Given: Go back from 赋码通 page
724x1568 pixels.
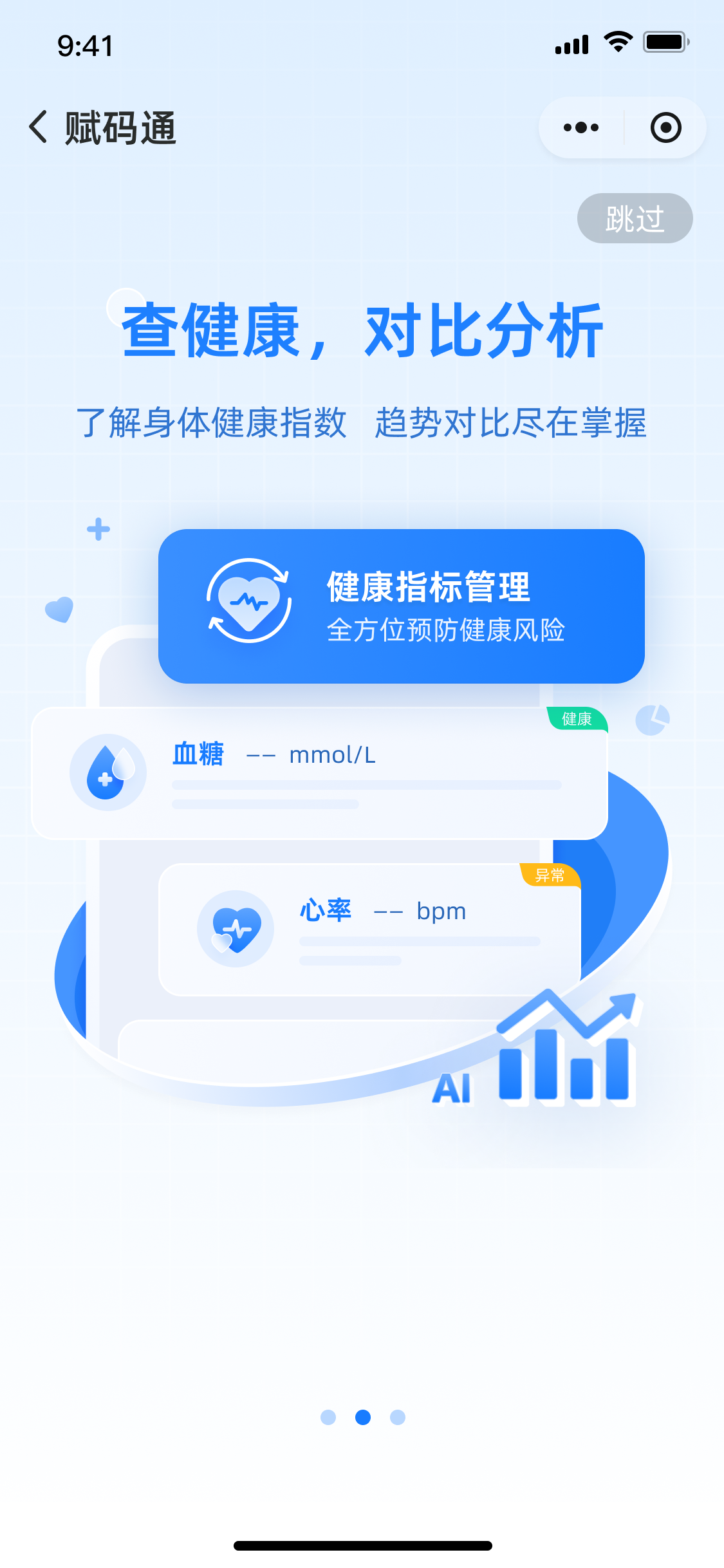Looking at the screenshot, I should pyautogui.click(x=39, y=127).
